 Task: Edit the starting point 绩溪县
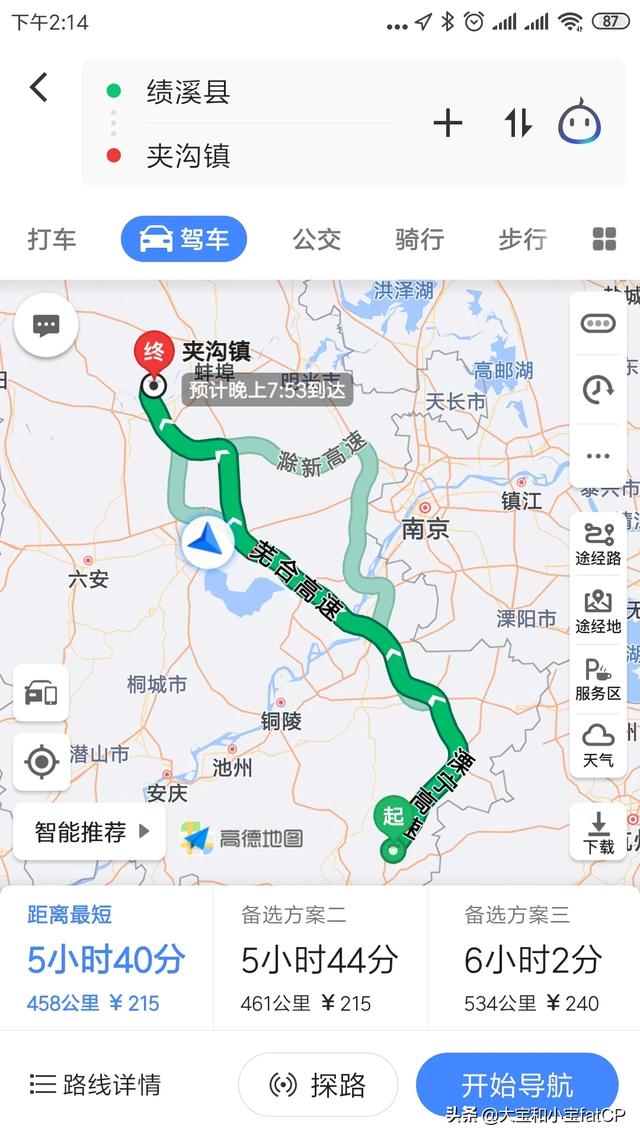click(x=188, y=92)
